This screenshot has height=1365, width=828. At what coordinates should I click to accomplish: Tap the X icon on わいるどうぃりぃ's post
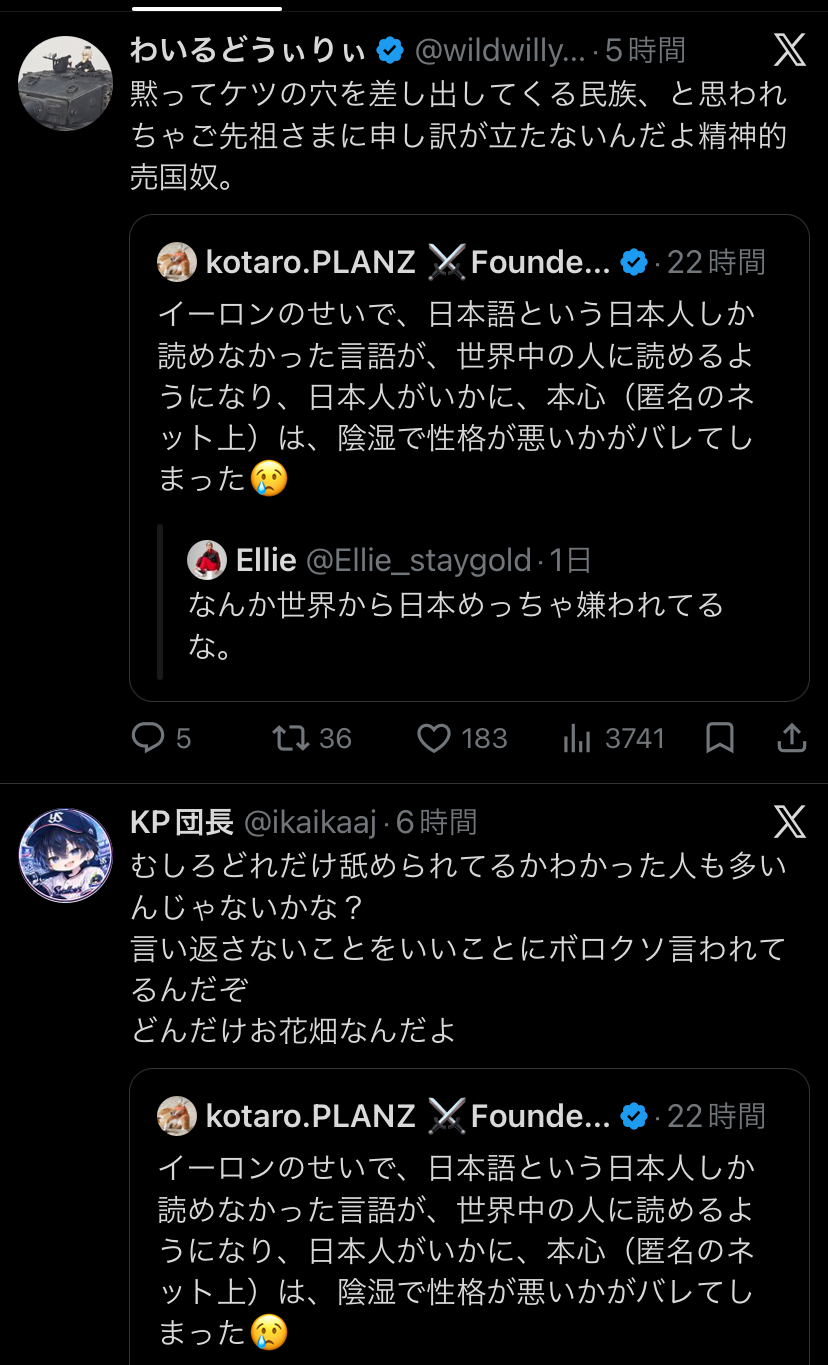(789, 49)
